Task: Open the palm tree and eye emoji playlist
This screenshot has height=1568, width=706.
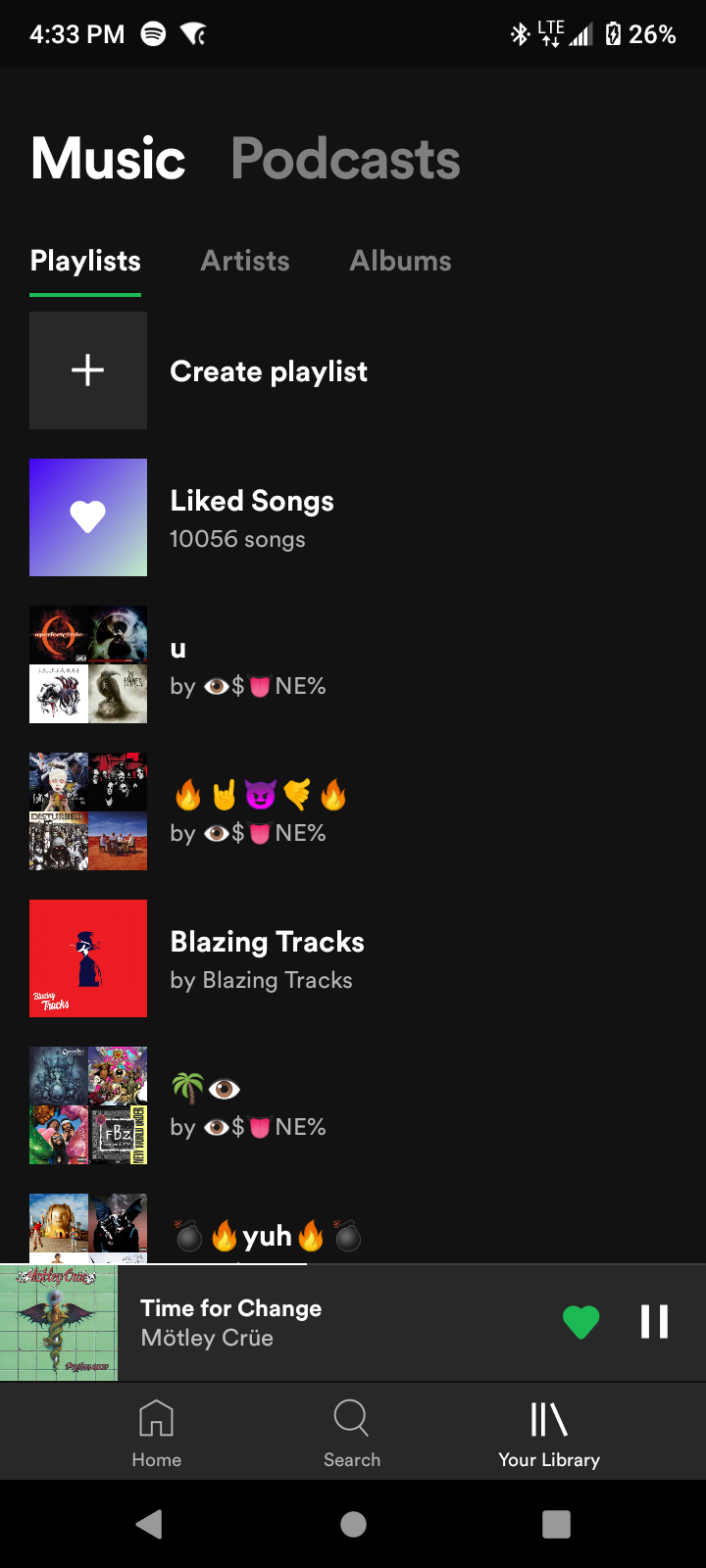Action: [x=353, y=1105]
